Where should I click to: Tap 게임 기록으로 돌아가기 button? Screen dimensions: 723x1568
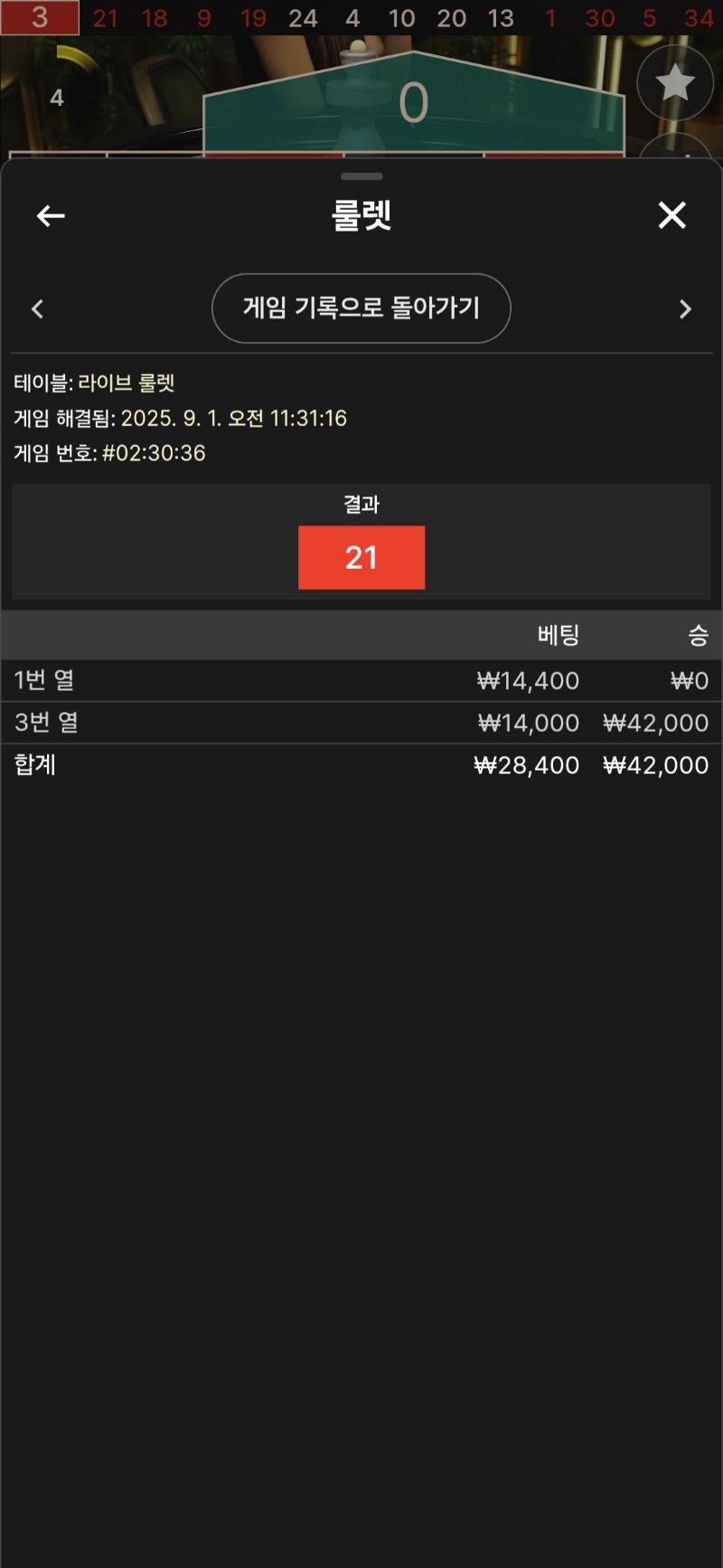tap(361, 308)
